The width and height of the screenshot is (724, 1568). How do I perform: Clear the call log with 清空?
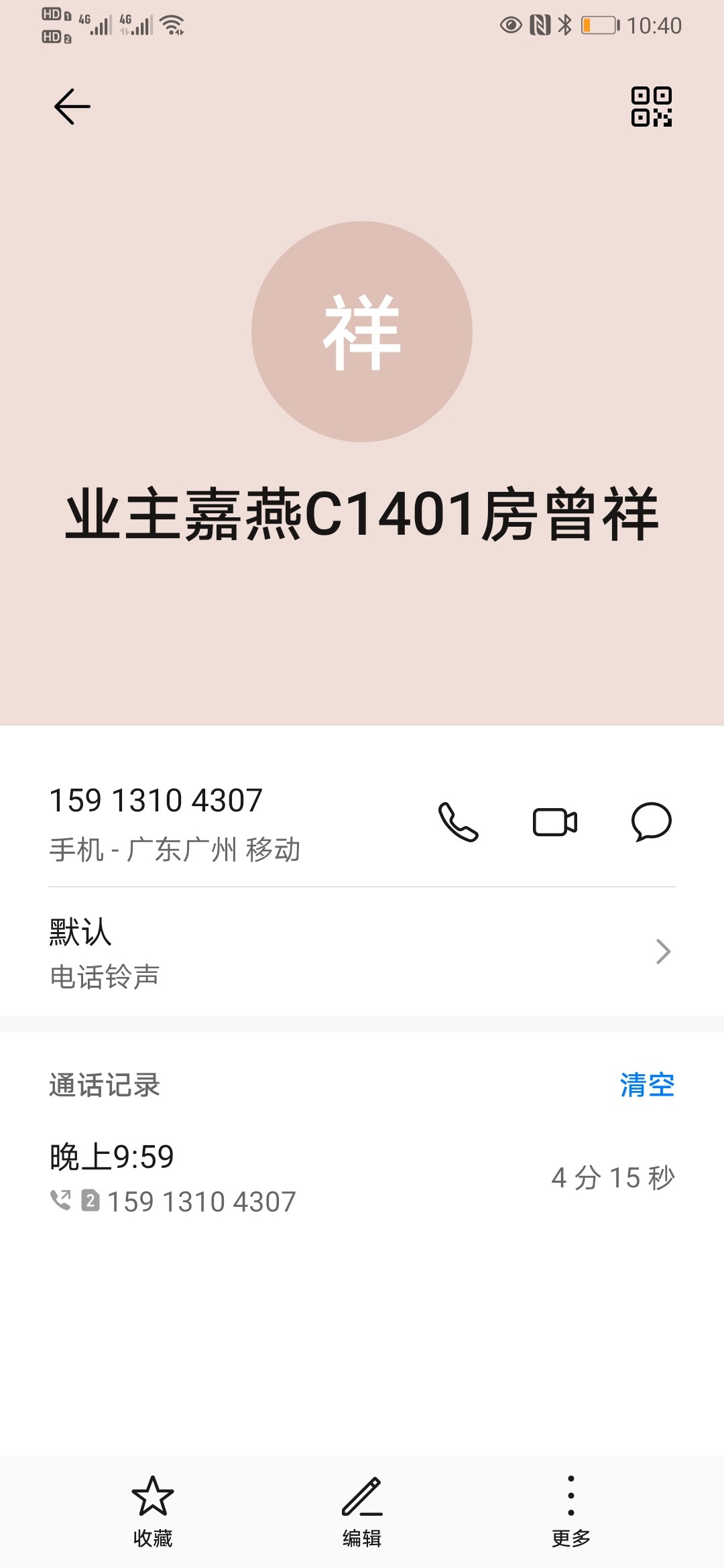[x=647, y=1085]
